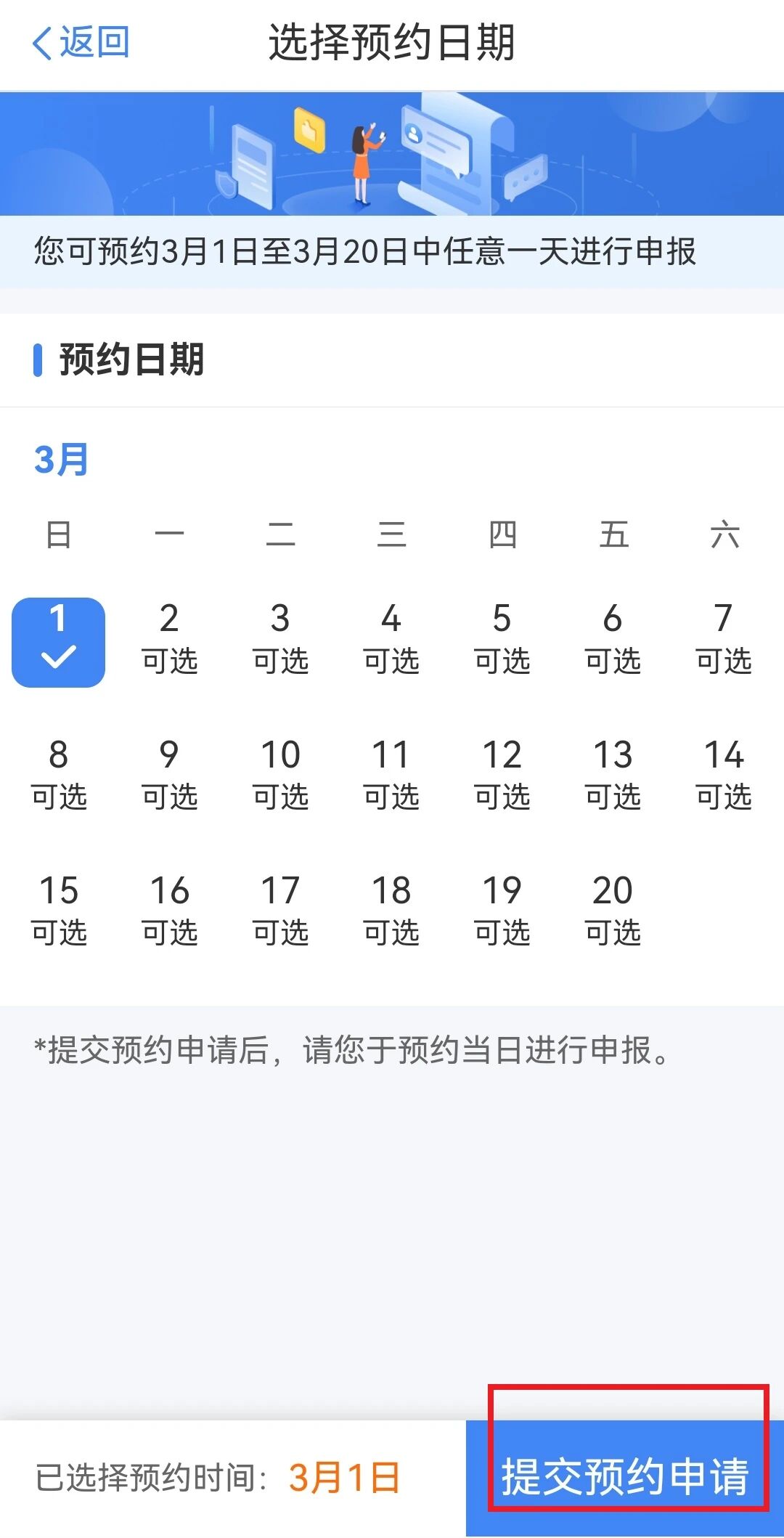Choose March 2 as appointment date
The image size is (784, 1538).
coord(169,639)
